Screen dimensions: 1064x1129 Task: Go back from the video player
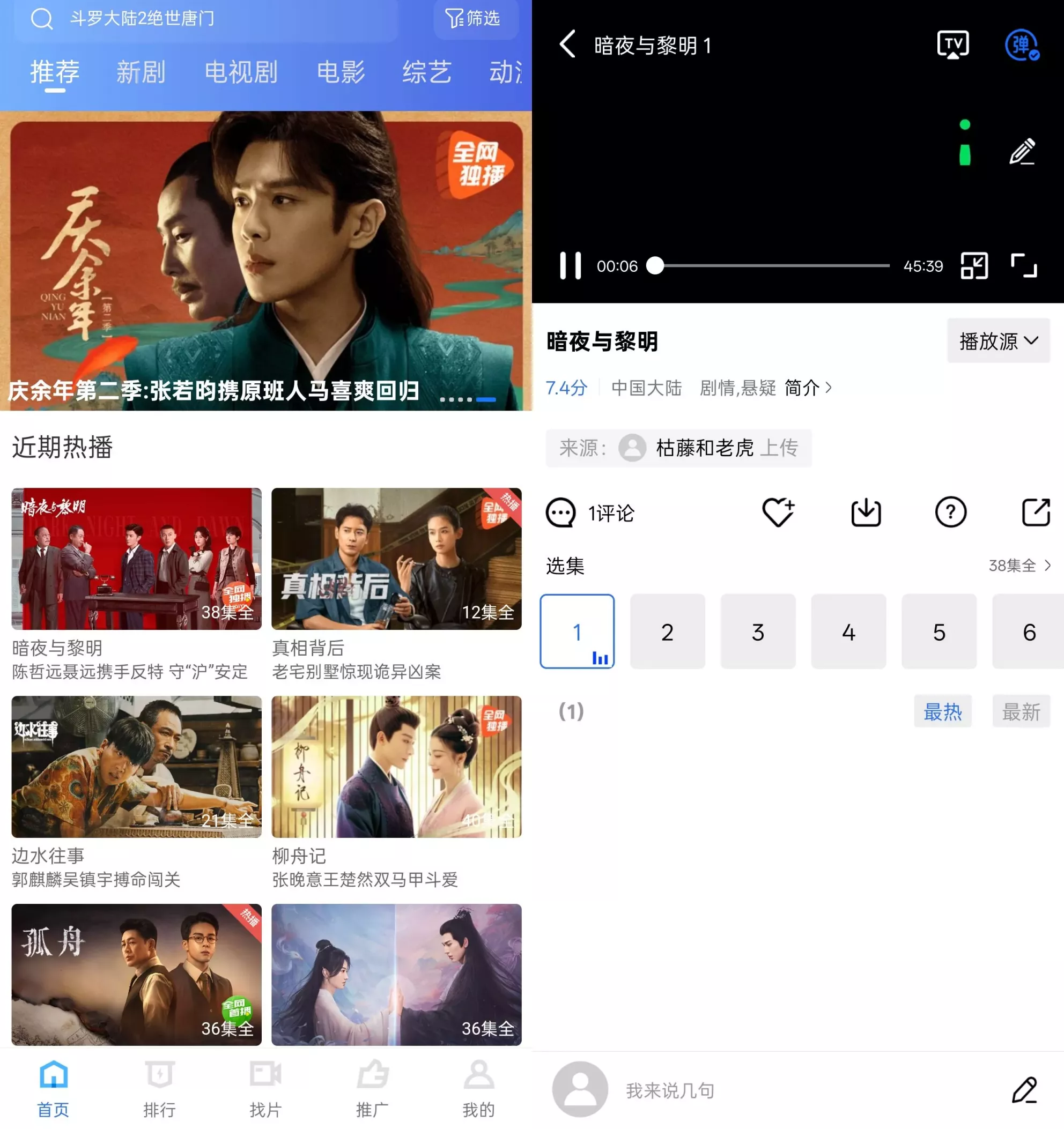point(567,44)
